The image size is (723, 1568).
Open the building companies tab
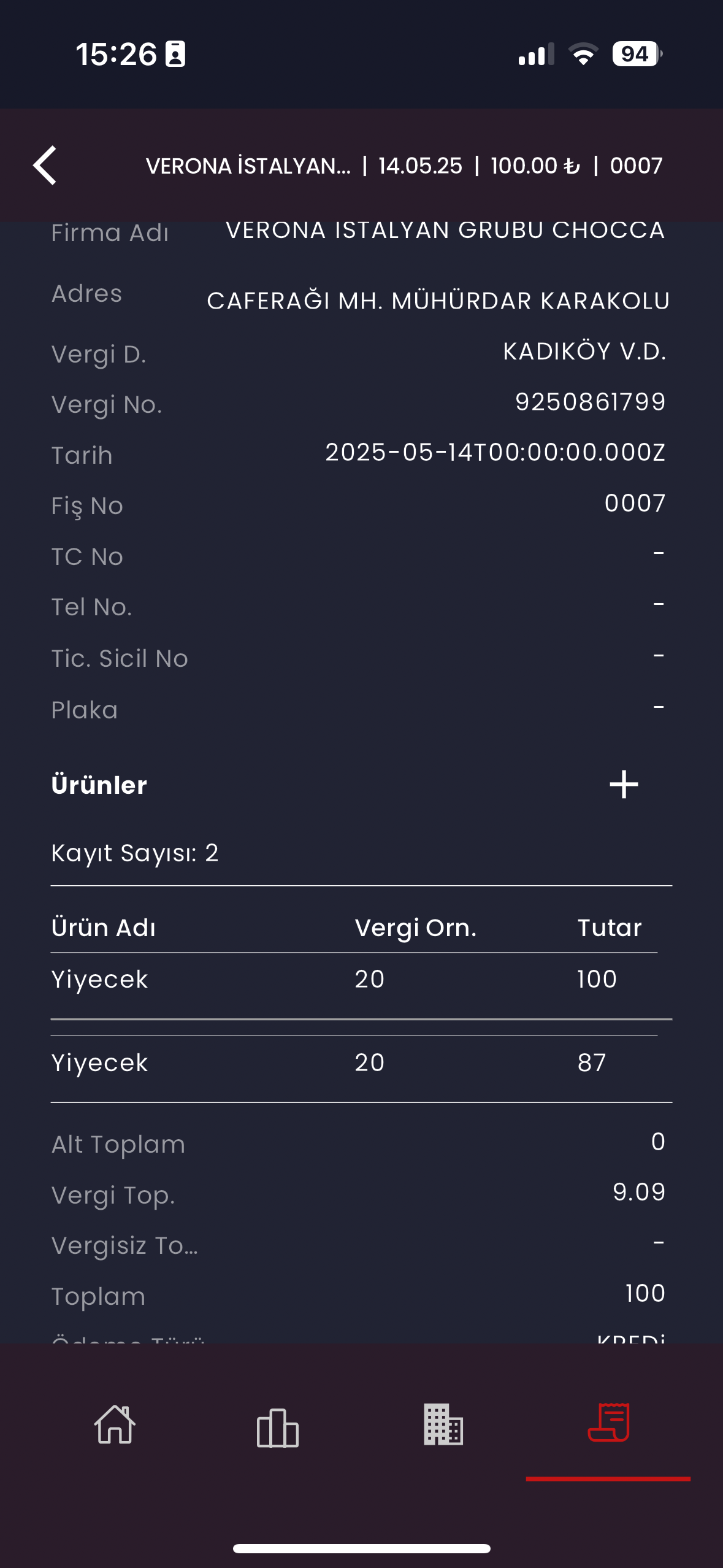click(x=443, y=1424)
